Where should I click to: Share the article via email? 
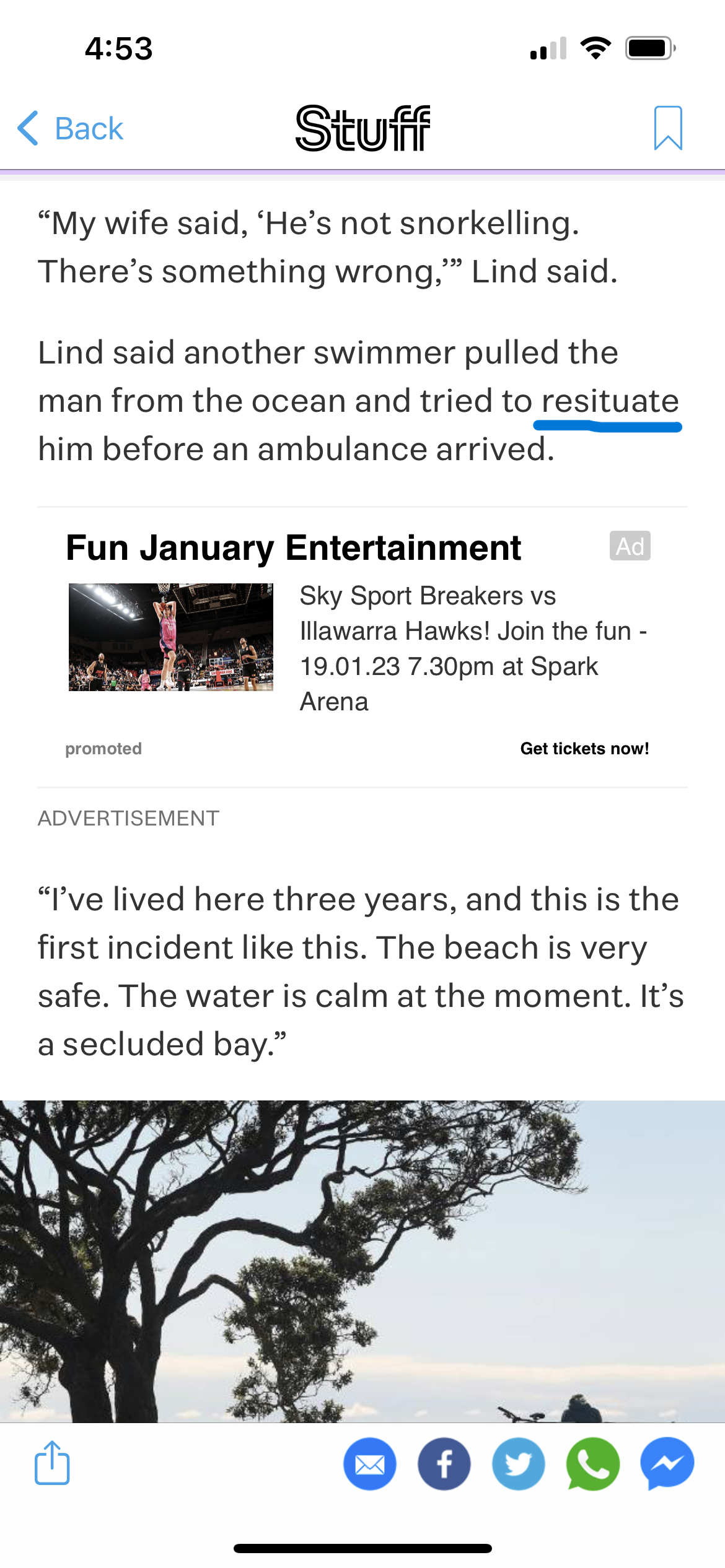(x=370, y=1464)
